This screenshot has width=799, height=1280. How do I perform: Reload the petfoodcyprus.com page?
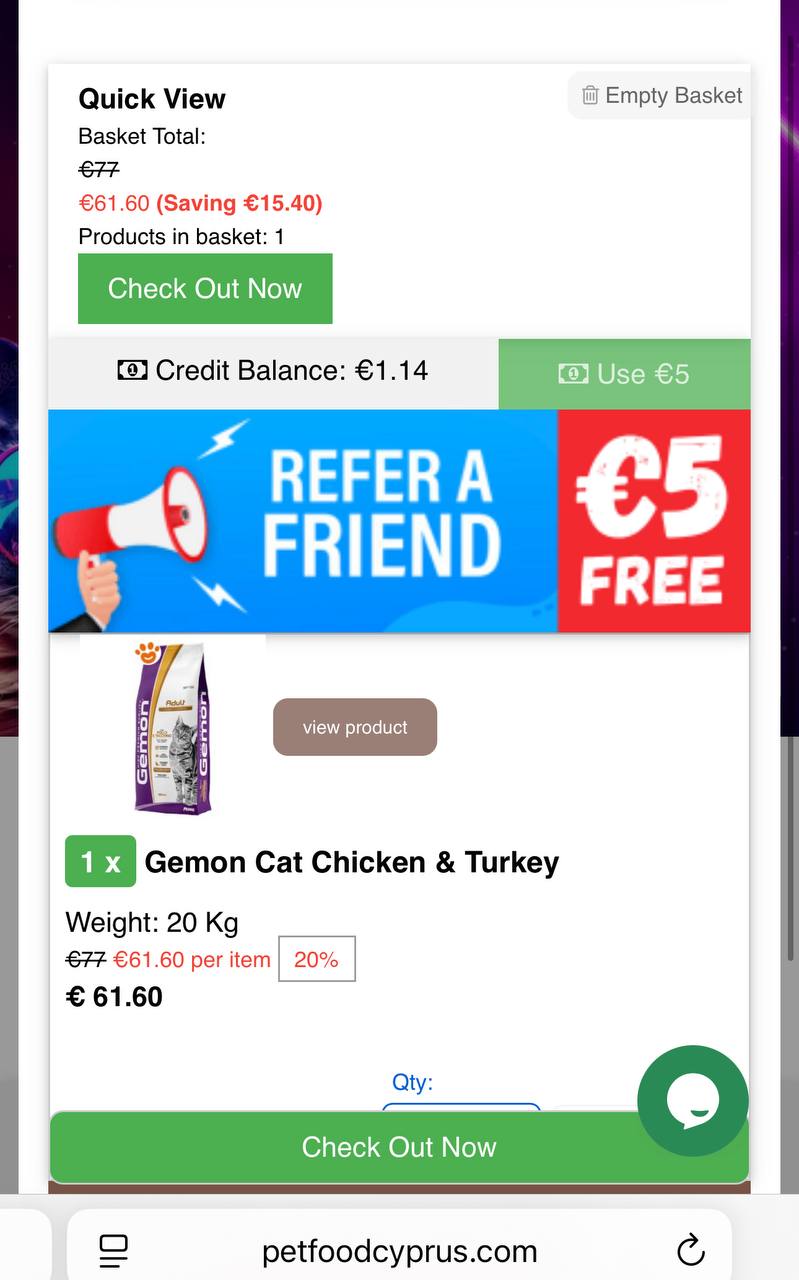tap(690, 1250)
